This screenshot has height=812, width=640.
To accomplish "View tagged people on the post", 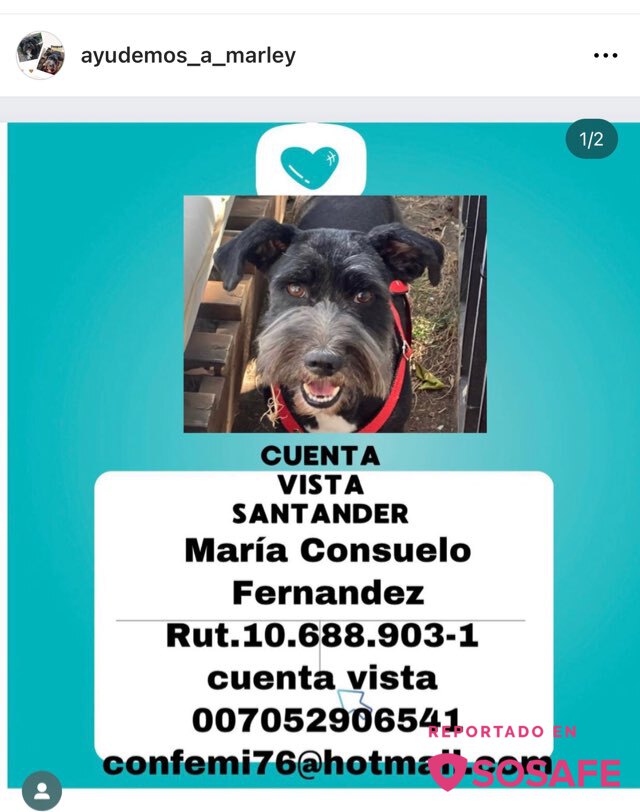I will (41, 791).
